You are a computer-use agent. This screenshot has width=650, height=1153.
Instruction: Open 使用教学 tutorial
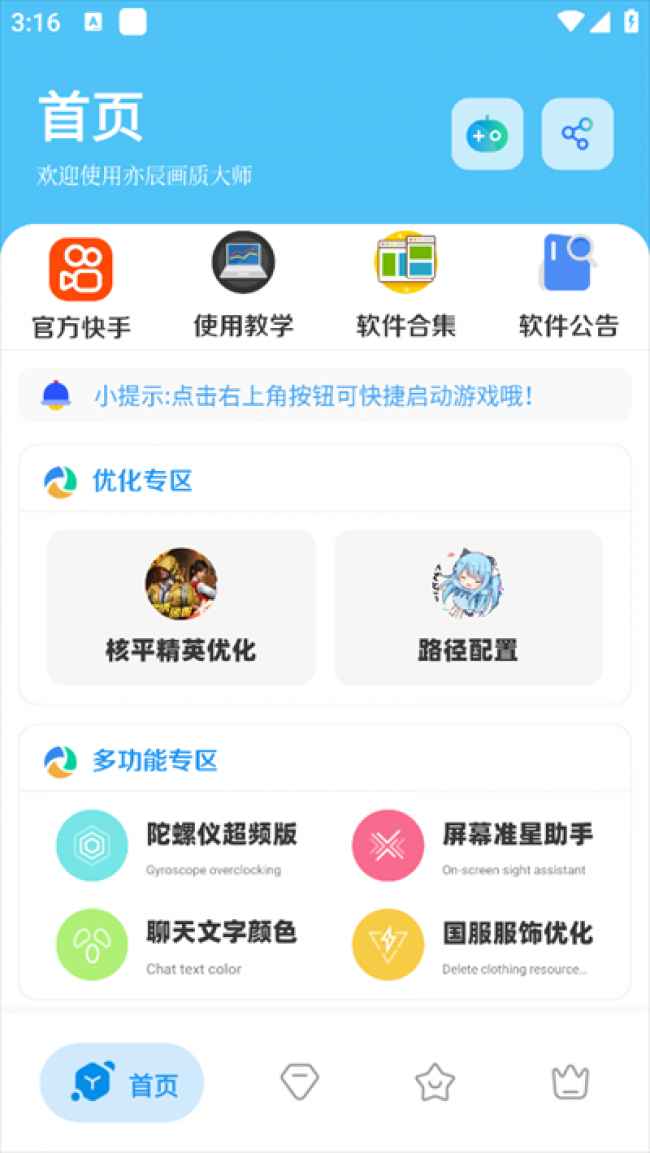[x=243, y=285]
